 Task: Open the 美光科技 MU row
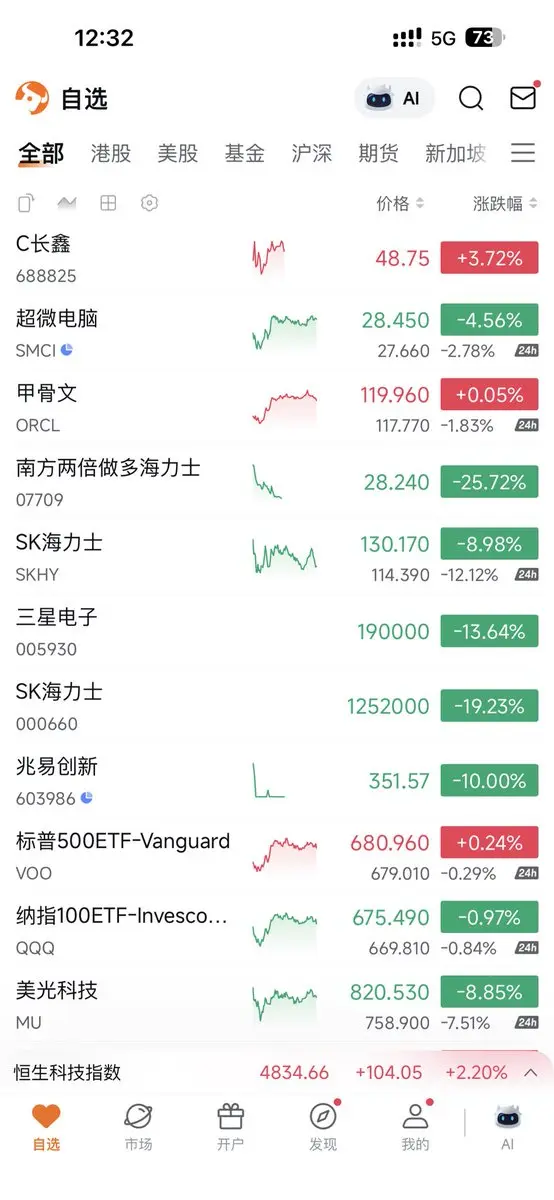(277, 1005)
